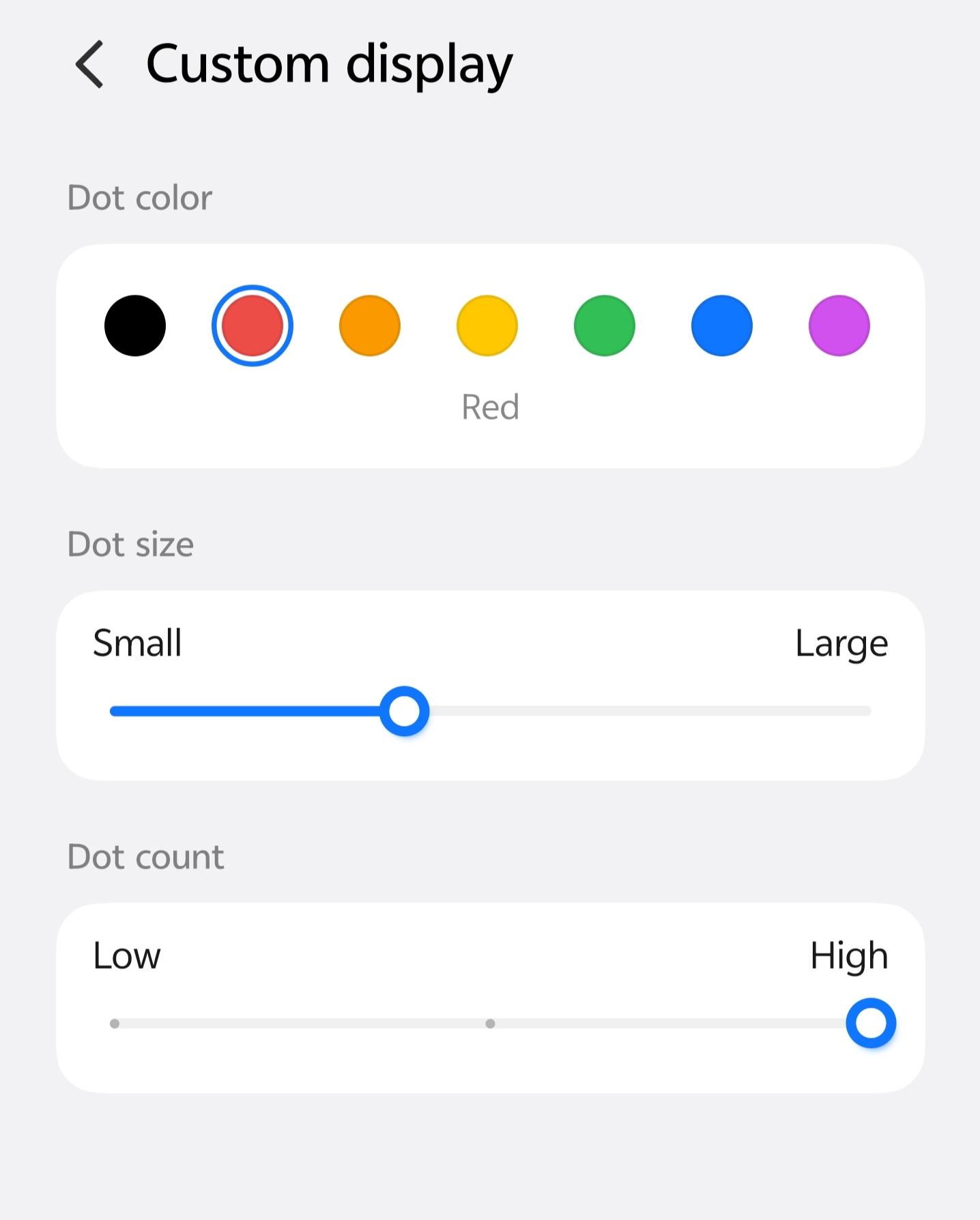Choose the red dot color
The width and height of the screenshot is (980, 1220).
pos(253,325)
